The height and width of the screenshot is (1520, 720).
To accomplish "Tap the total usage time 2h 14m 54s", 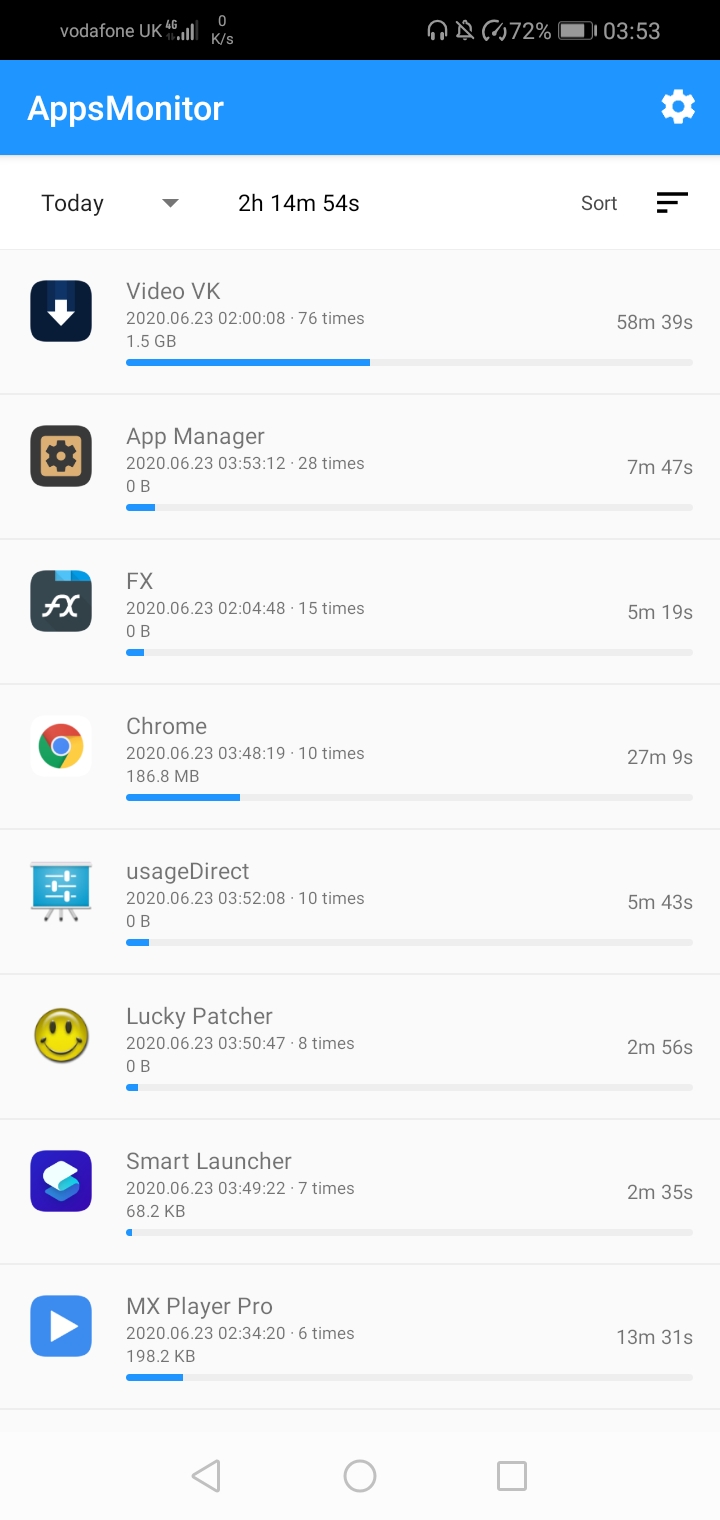I will pyautogui.click(x=299, y=202).
